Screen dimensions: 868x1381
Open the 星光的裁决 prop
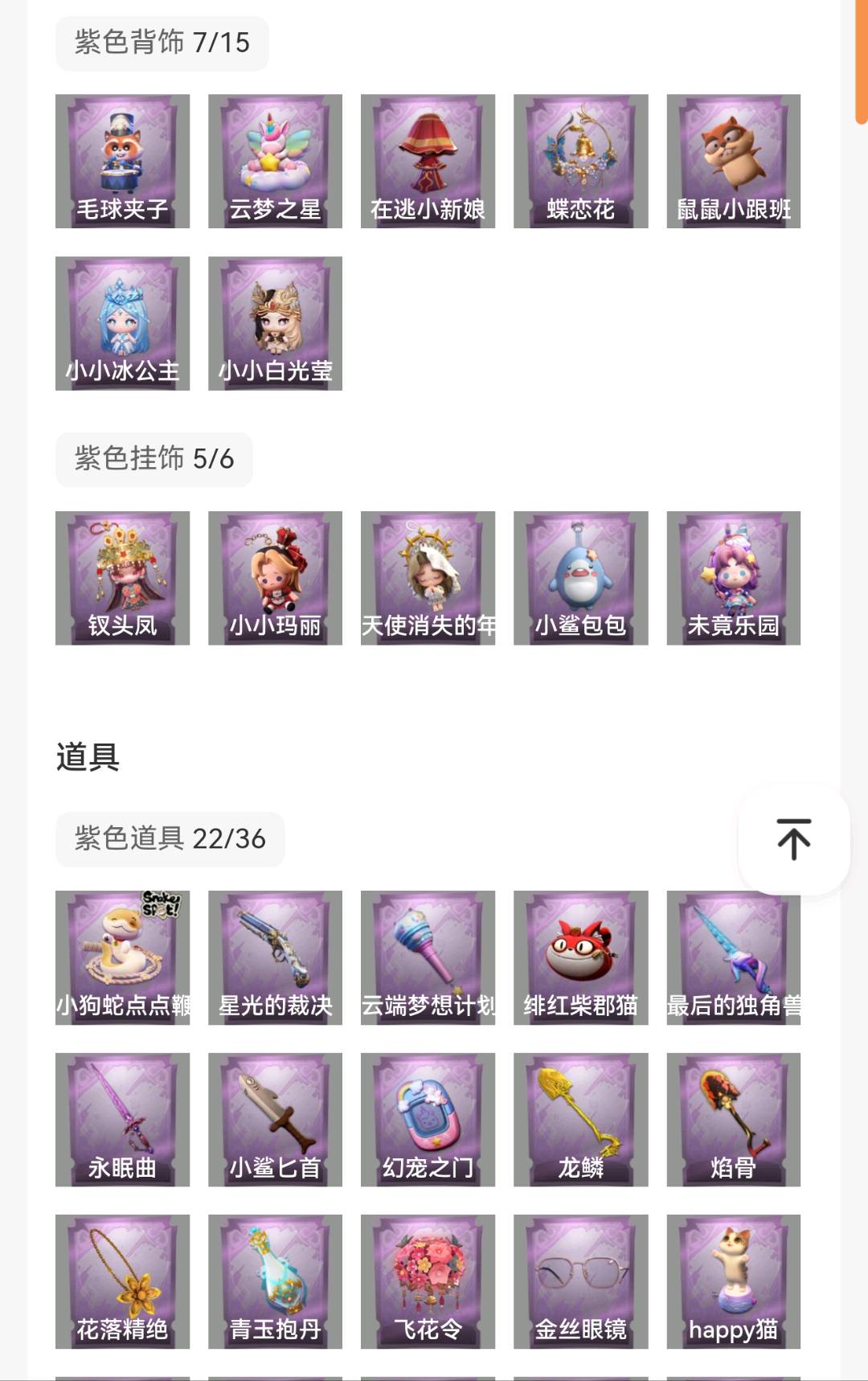[275, 957]
